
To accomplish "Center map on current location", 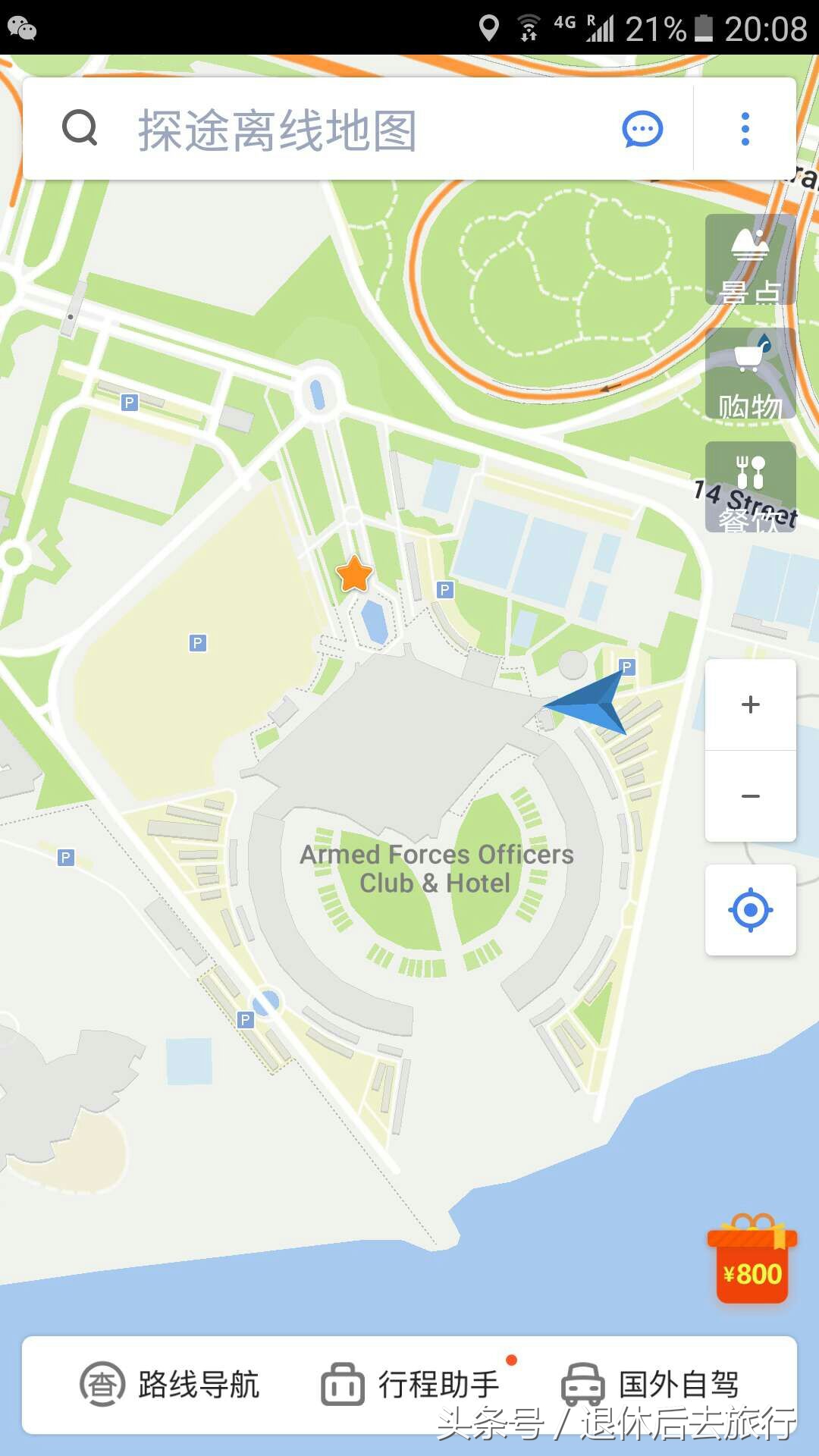I will click(x=749, y=908).
